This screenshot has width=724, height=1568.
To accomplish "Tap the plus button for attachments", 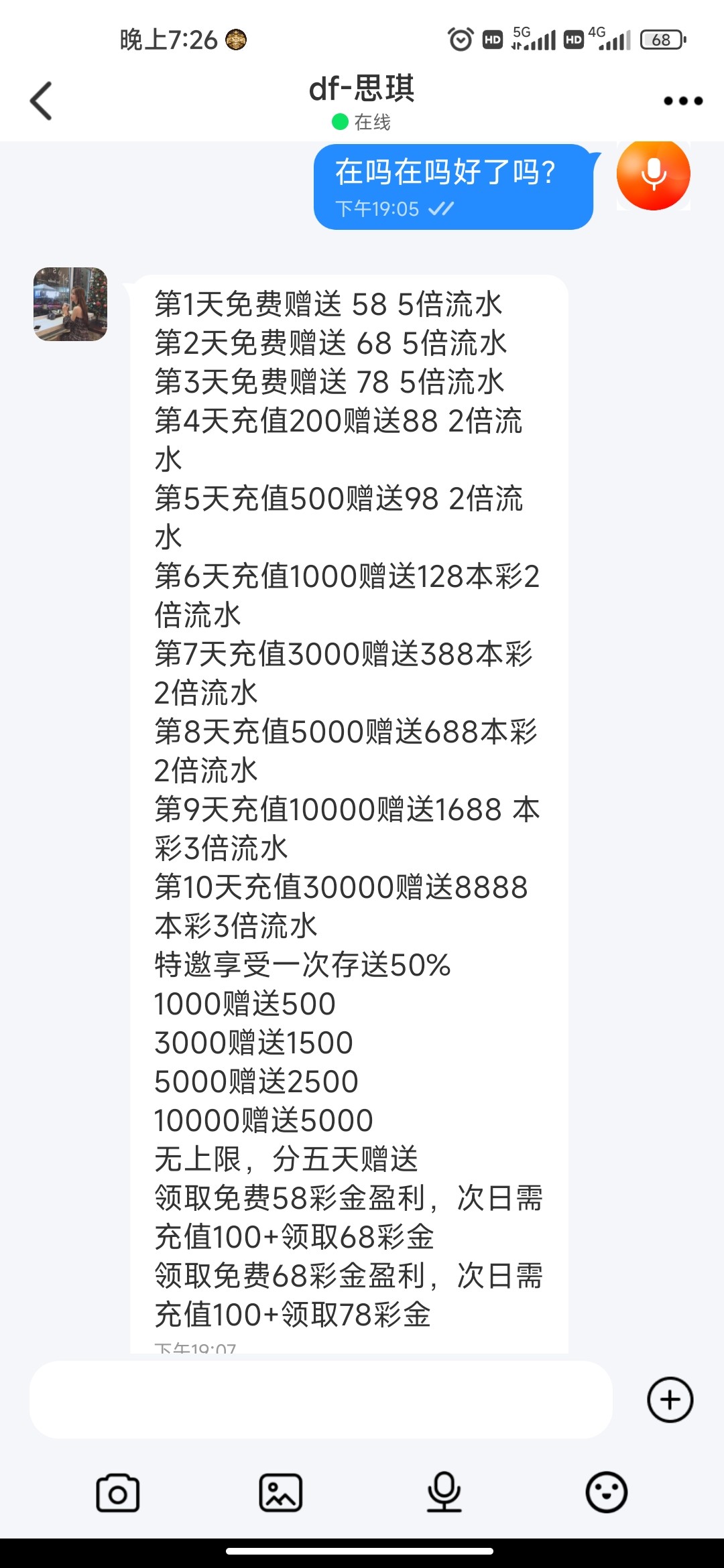I will pyautogui.click(x=668, y=1399).
